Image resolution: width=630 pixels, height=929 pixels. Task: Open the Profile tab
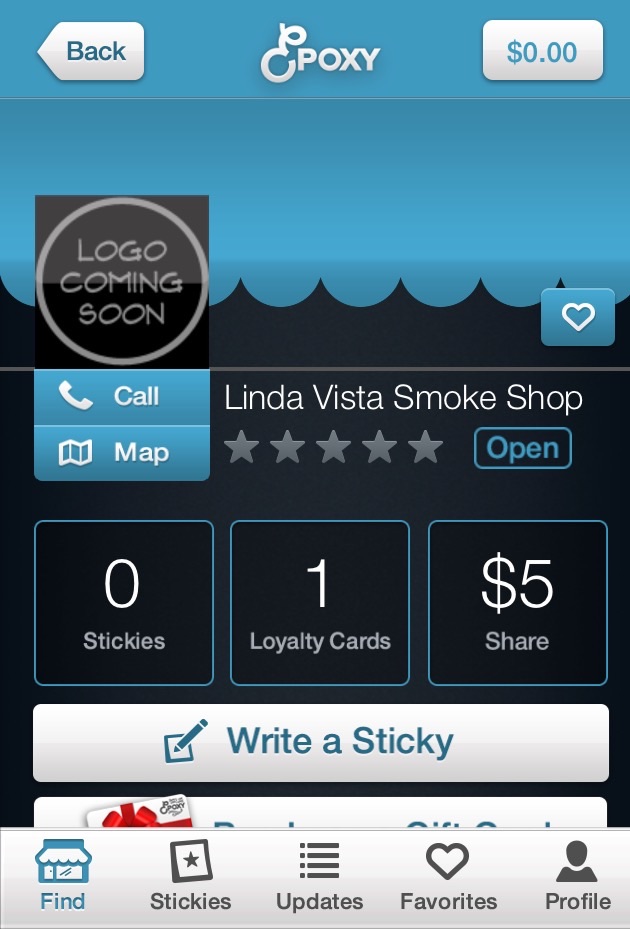577,877
